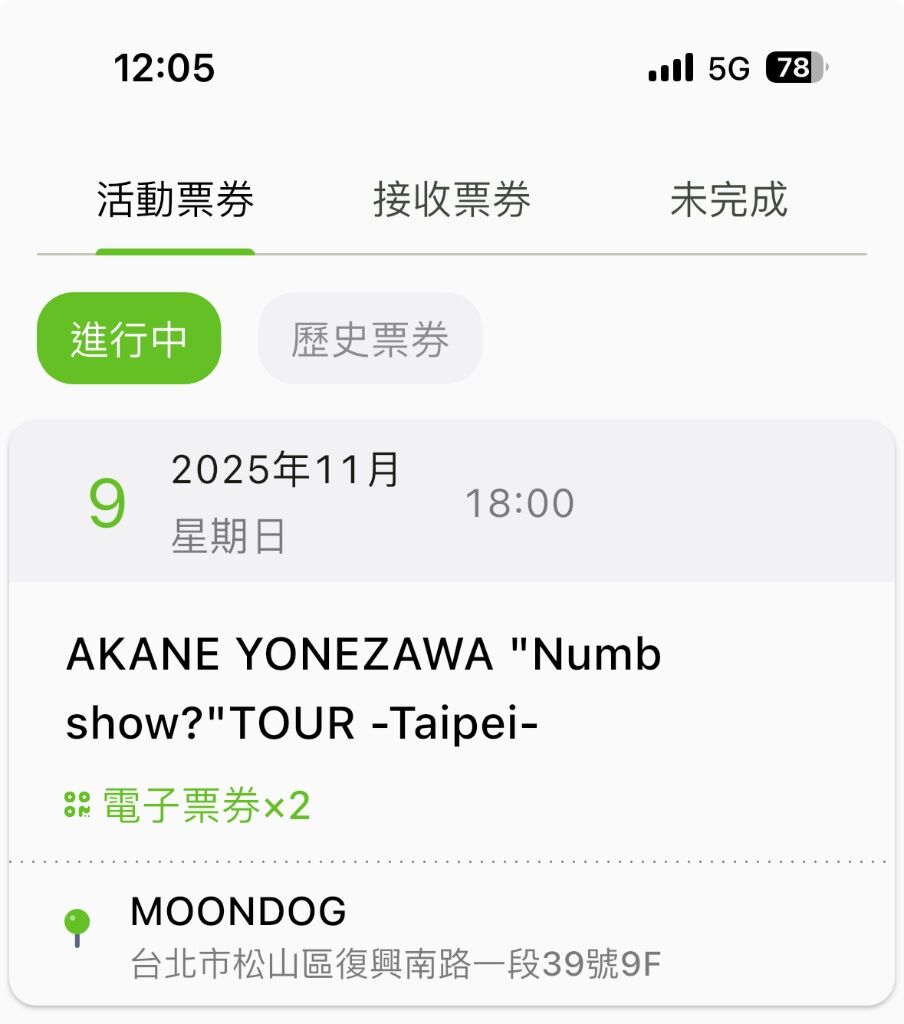Switch to the 活動票券 tab

(175, 200)
